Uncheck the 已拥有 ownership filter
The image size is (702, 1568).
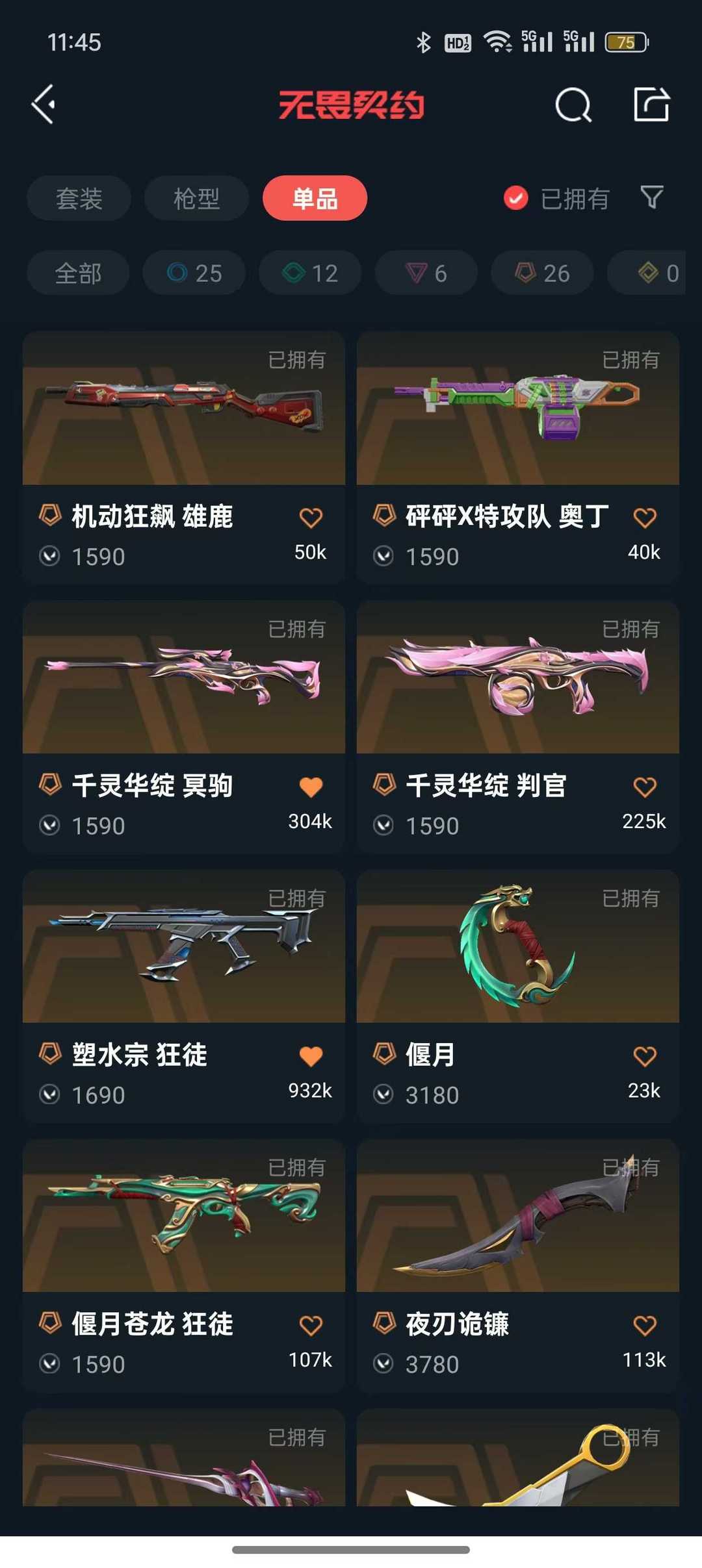click(515, 197)
